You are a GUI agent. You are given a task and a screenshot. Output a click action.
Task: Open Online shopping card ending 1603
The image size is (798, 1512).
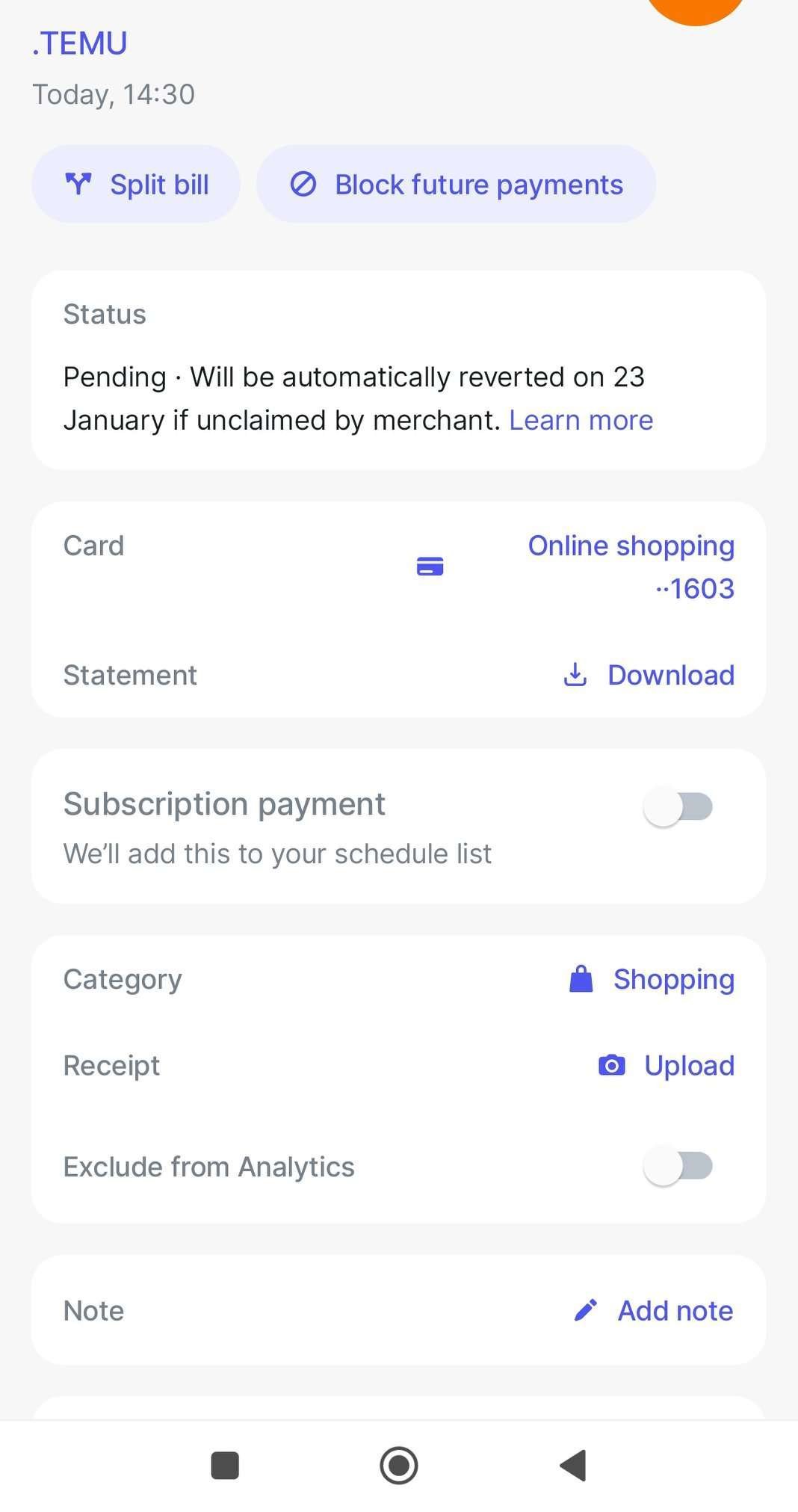pyautogui.click(x=630, y=567)
